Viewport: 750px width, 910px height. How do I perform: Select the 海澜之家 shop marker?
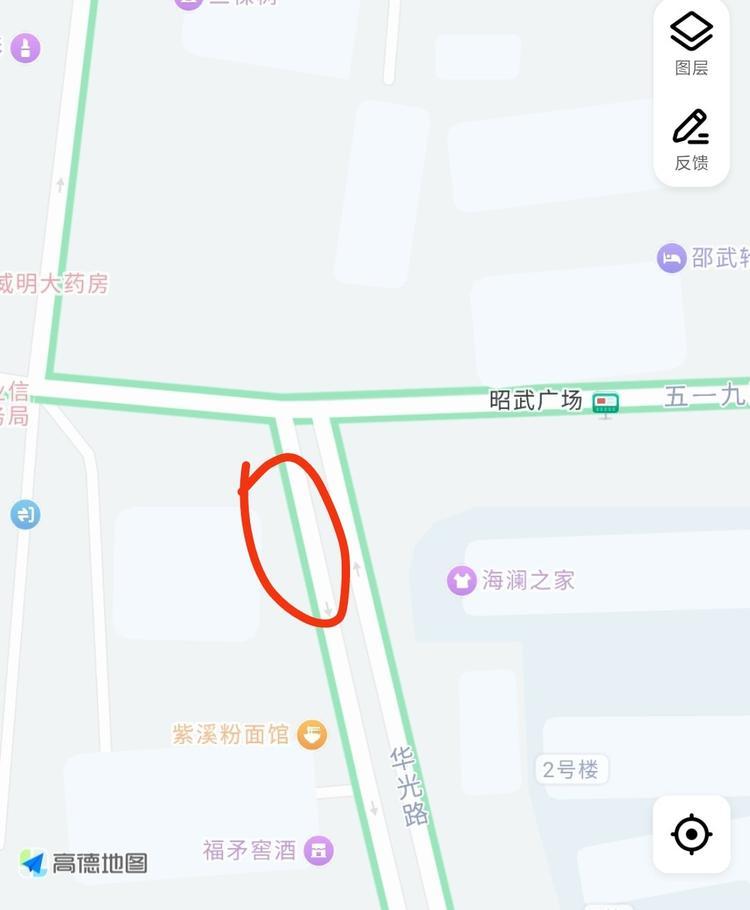pos(461,580)
